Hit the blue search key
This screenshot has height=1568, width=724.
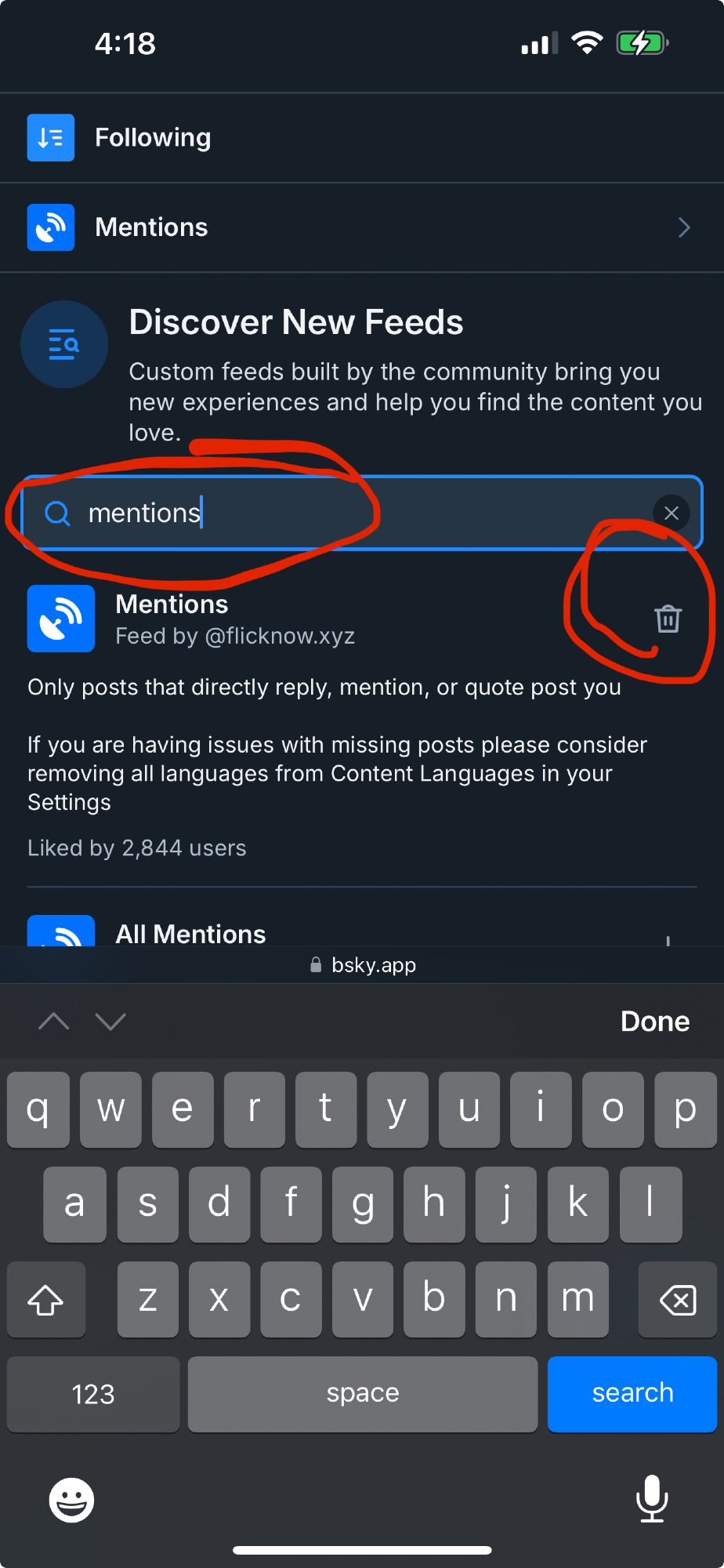632,1393
